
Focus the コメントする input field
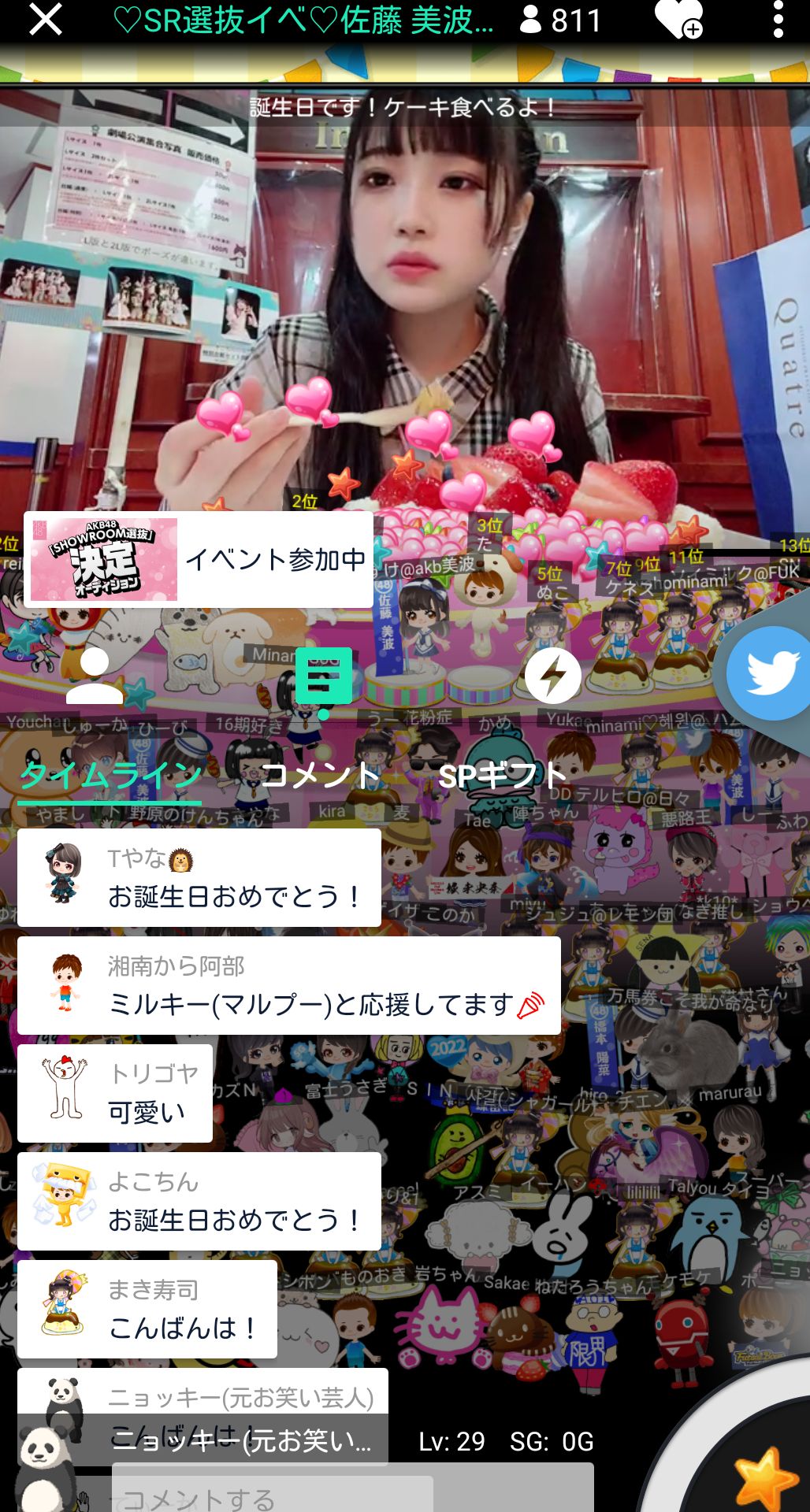coord(272,1495)
